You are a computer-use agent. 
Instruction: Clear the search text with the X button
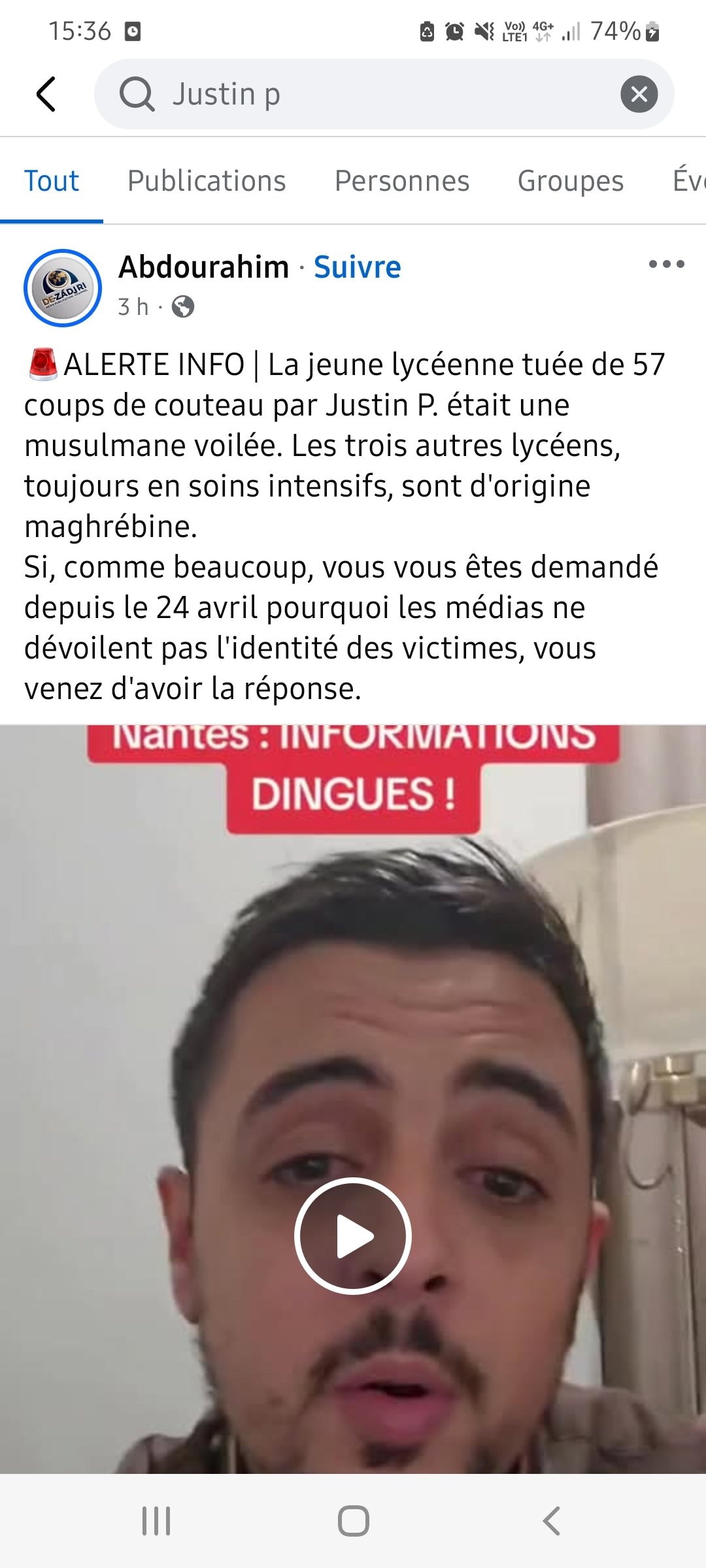[639, 94]
